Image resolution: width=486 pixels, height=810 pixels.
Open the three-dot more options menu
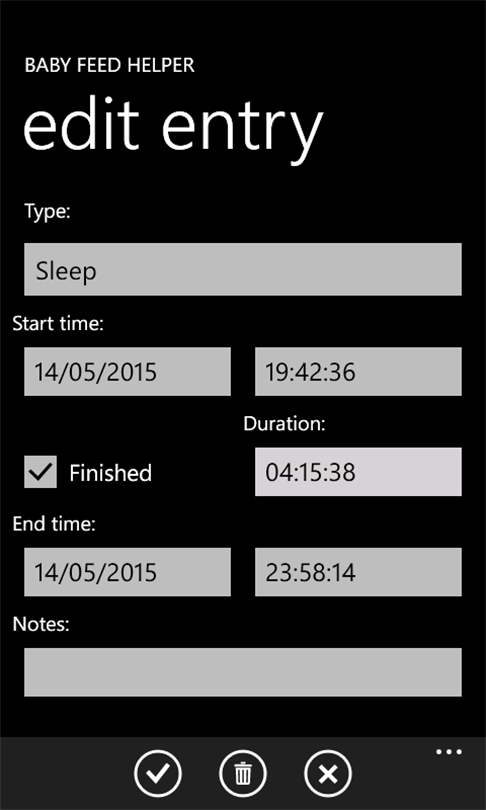point(449,752)
